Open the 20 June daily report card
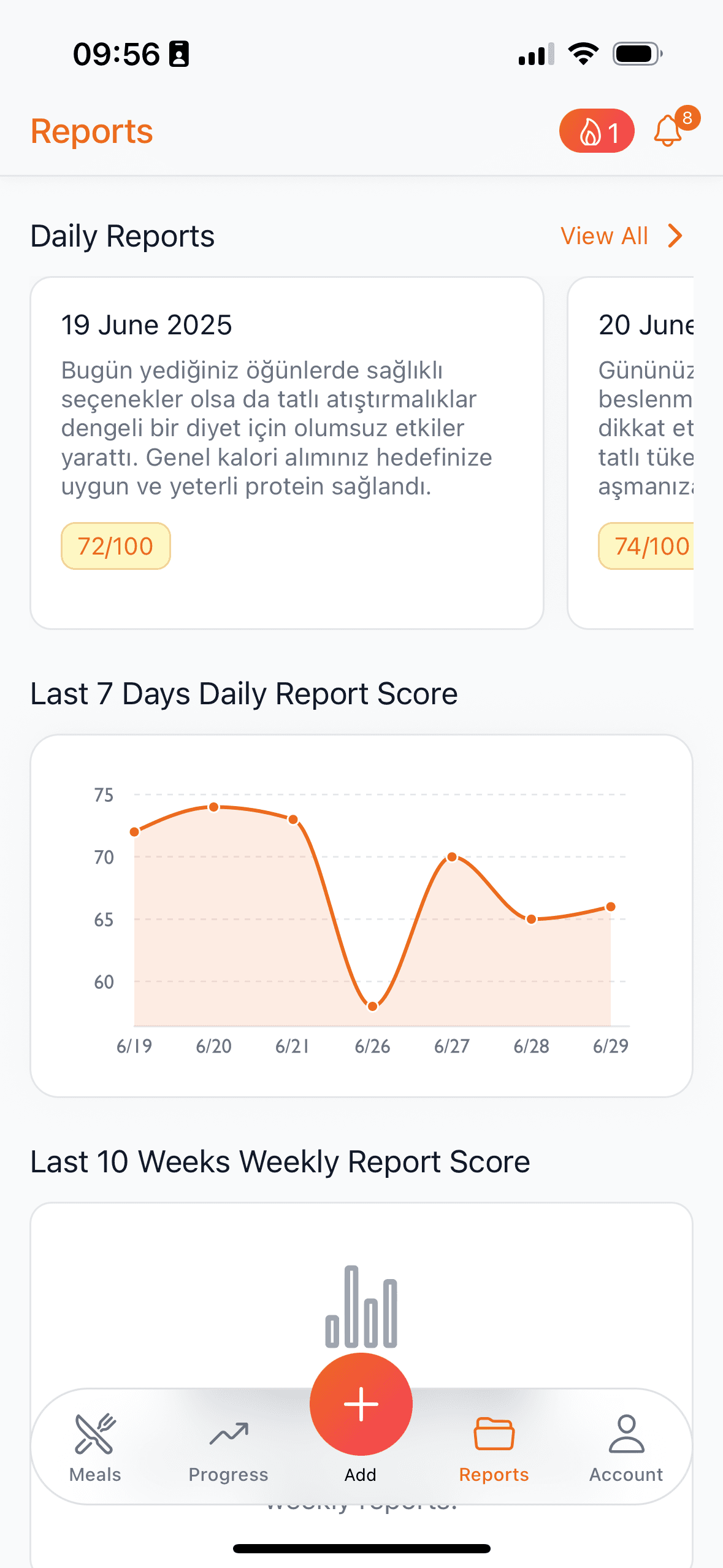 tap(632, 453)
